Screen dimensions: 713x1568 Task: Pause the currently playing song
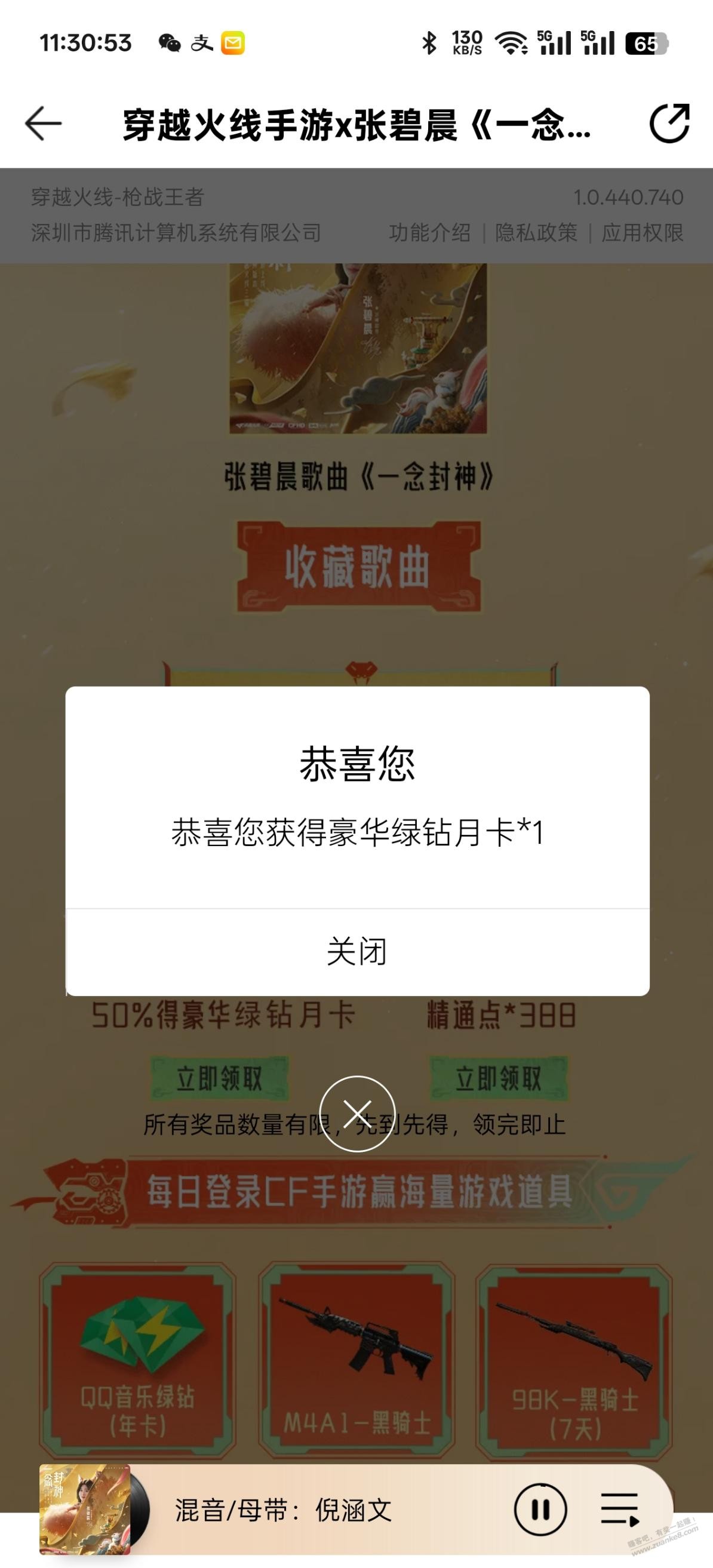[540, 1509]
